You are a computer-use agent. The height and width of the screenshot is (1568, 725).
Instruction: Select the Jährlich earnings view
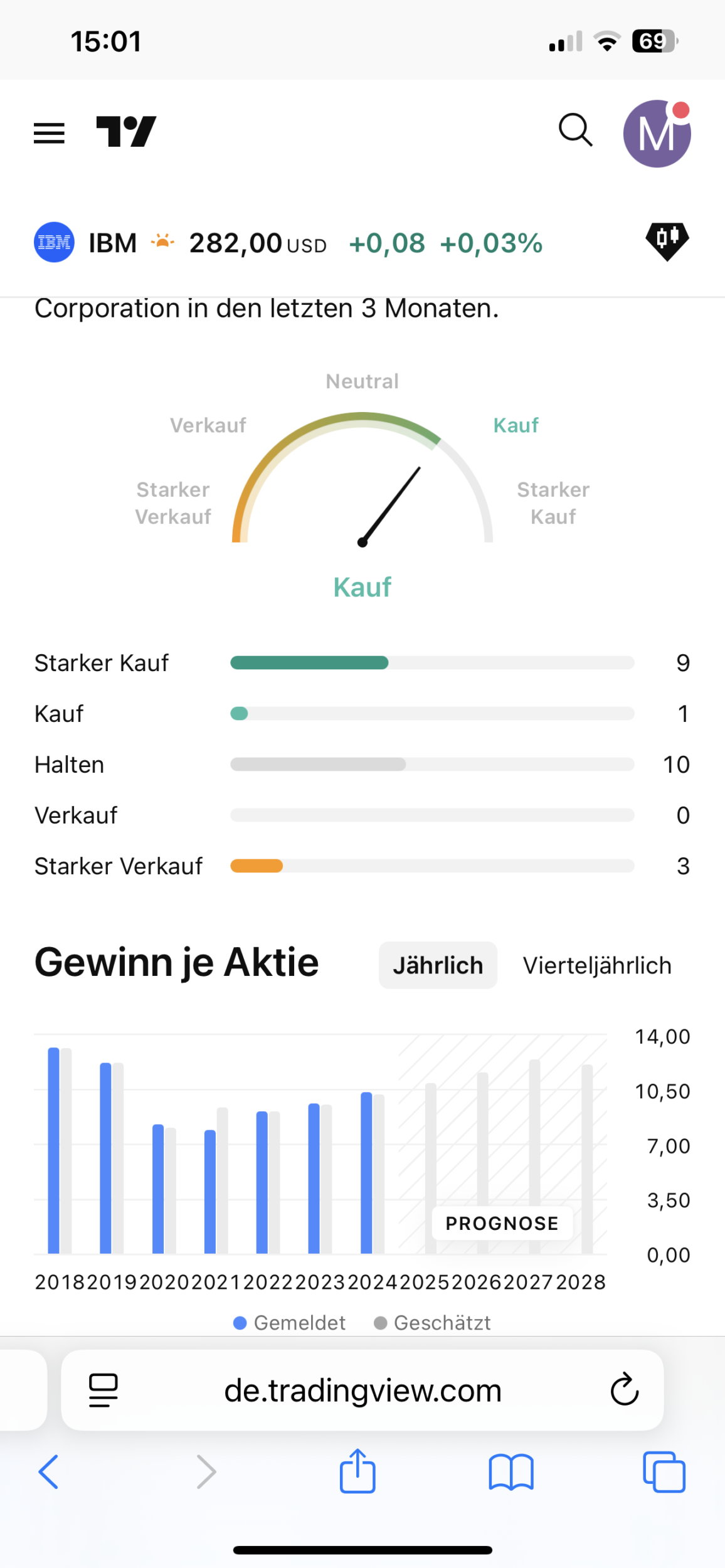click(x=438, y=965)
